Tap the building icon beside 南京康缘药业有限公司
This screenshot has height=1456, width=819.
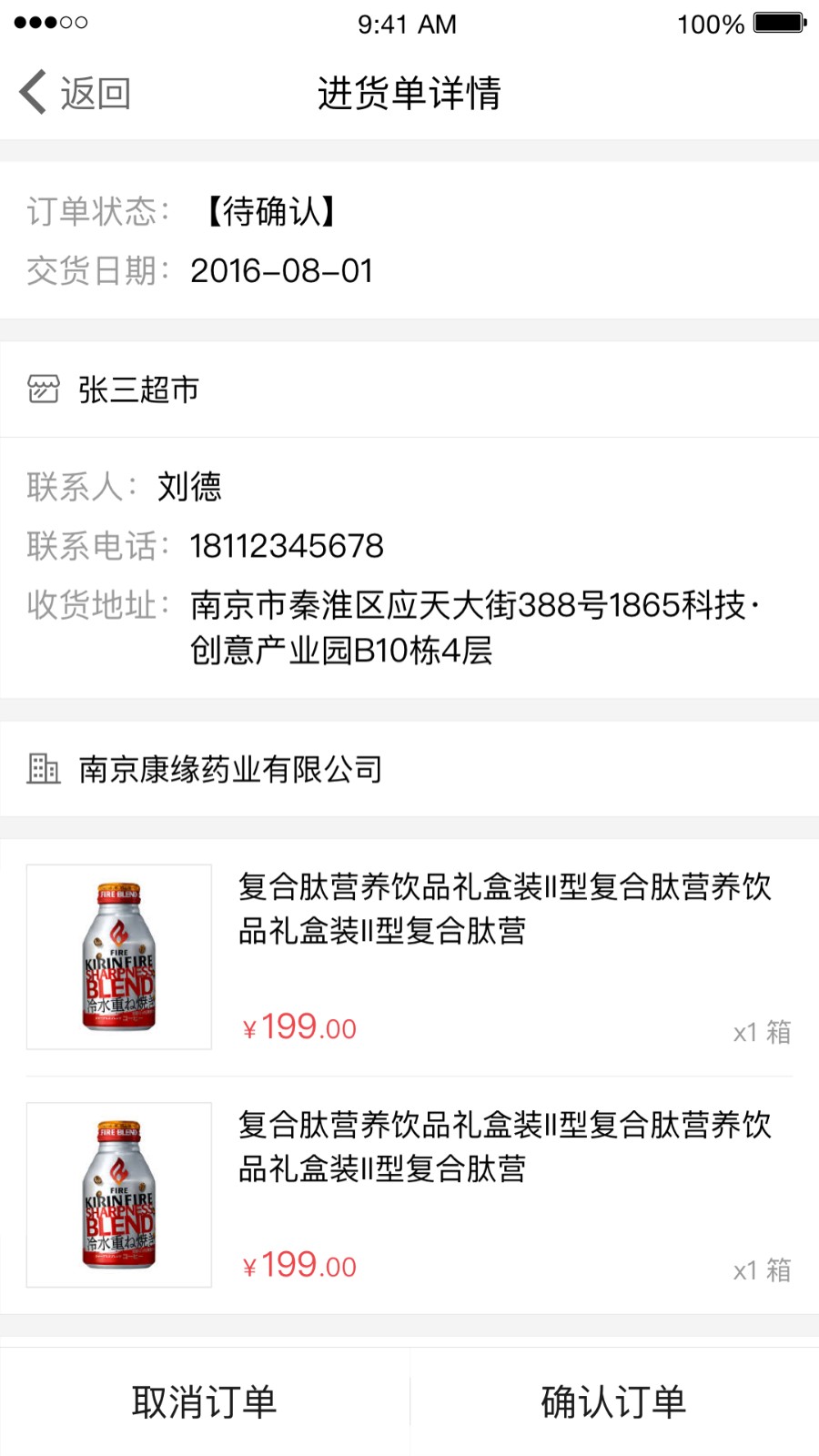tap(44, 769)
